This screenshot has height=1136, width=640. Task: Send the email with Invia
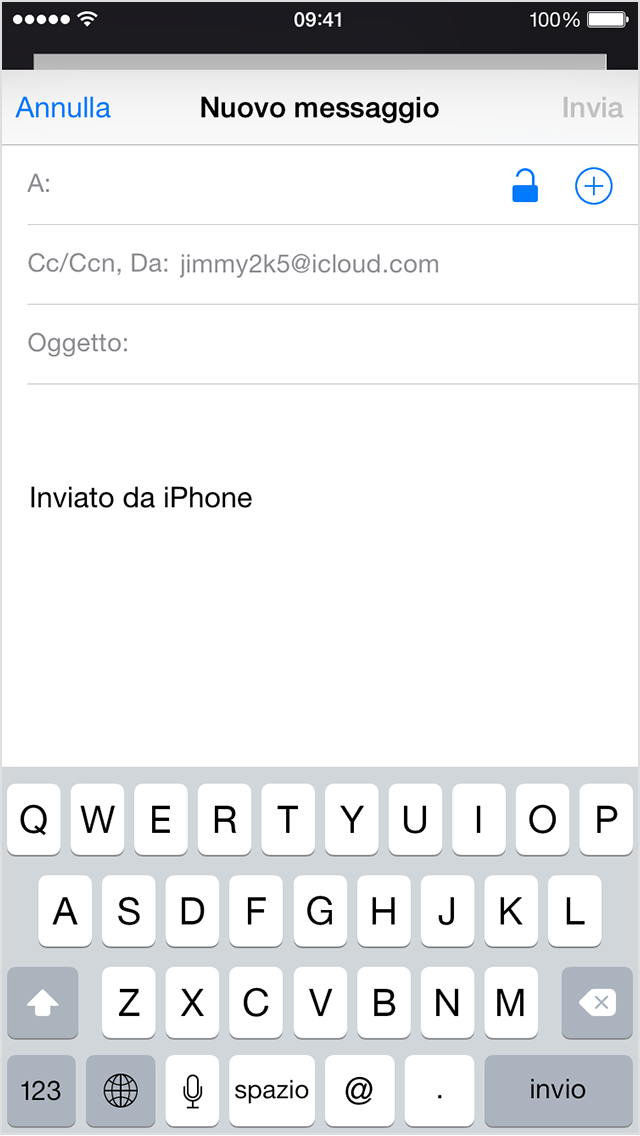point(592,108)
